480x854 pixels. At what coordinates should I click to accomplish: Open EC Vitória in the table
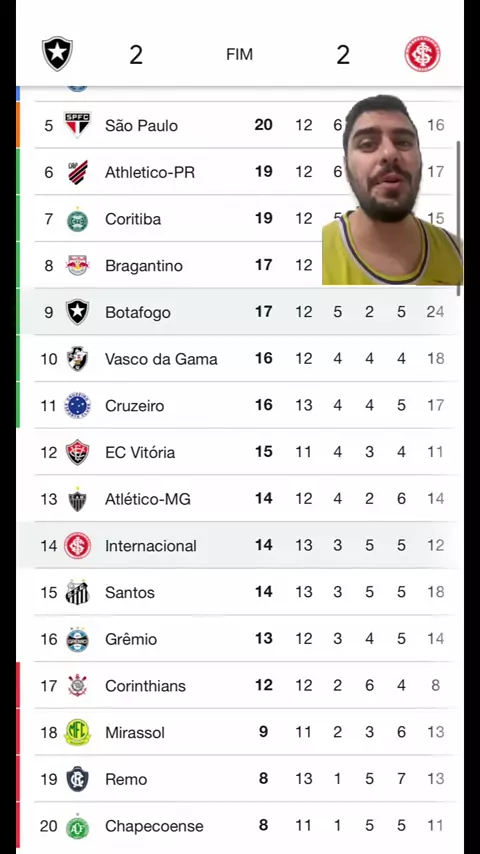point(240,452)
